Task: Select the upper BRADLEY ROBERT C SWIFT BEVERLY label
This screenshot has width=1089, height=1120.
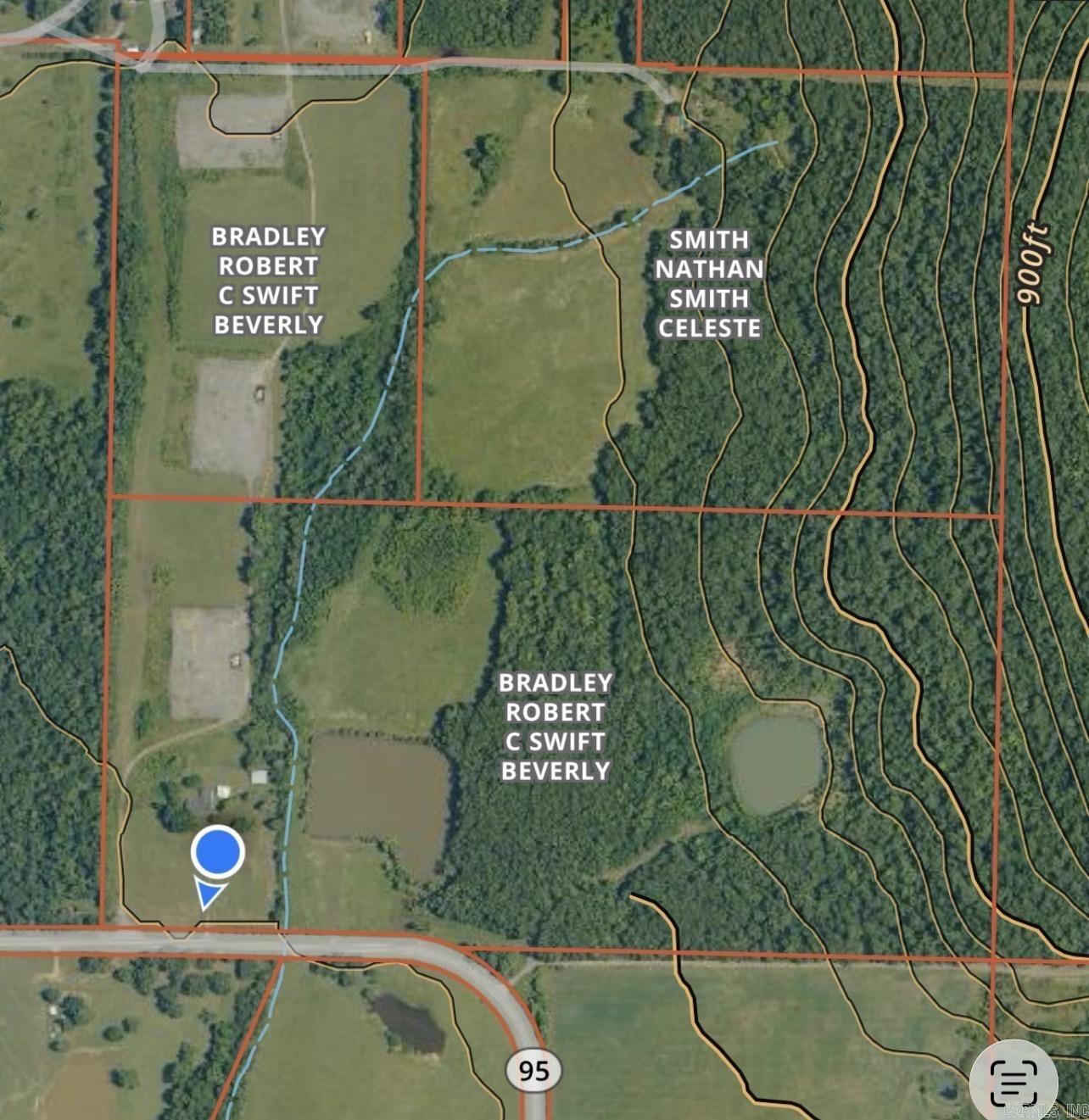Action: 269,280
